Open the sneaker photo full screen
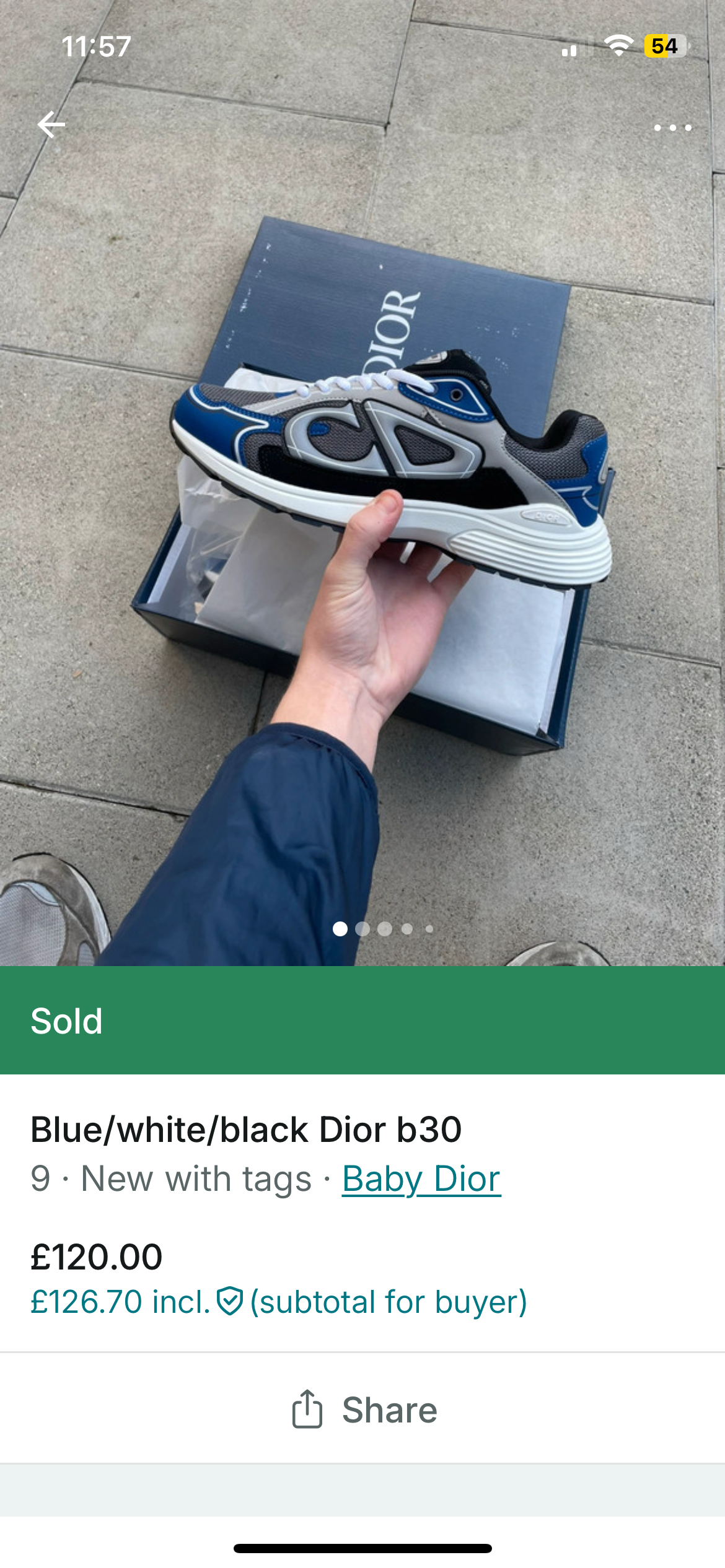This screenshot has width=725, height=1568. click(362, 495)
